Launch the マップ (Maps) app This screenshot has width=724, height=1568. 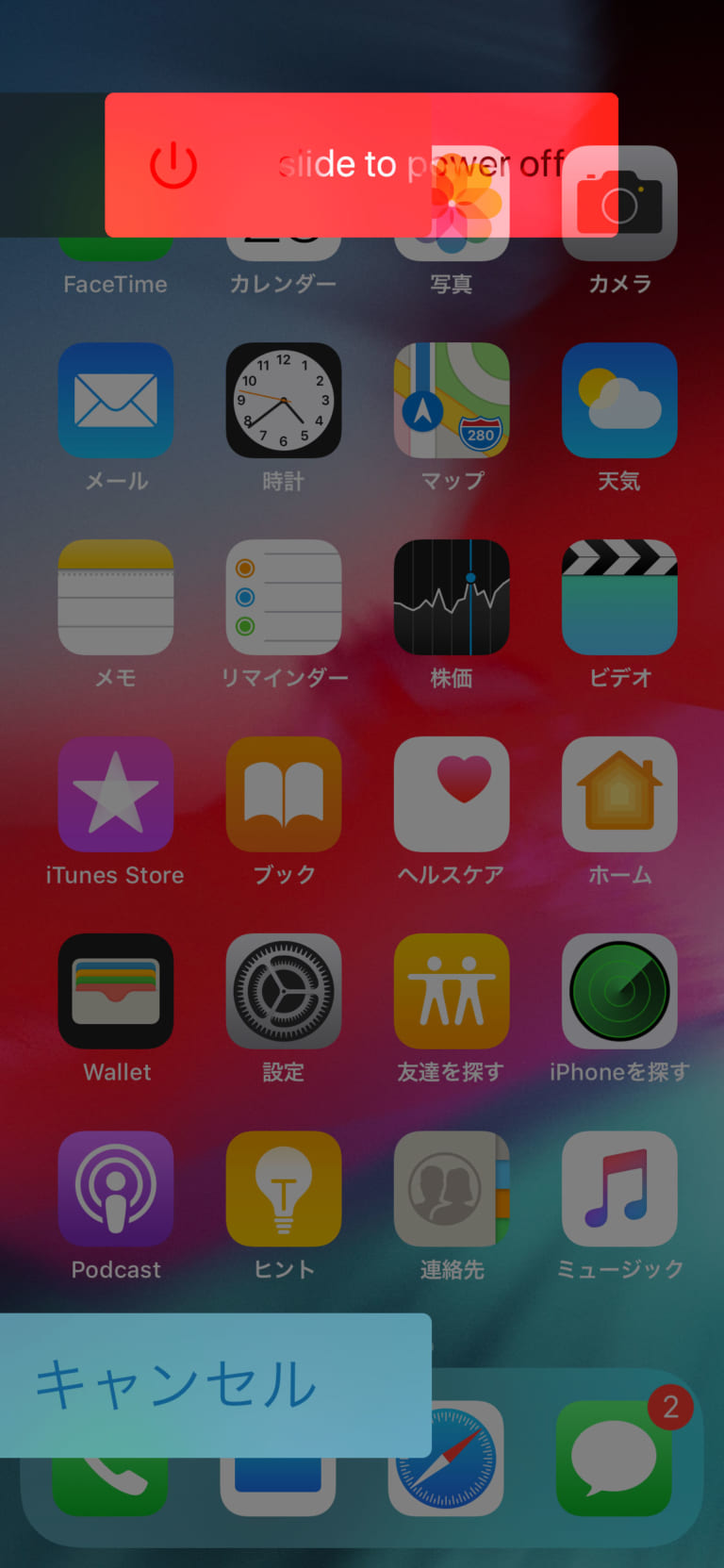pyautogui.click(x=452, y=400)
